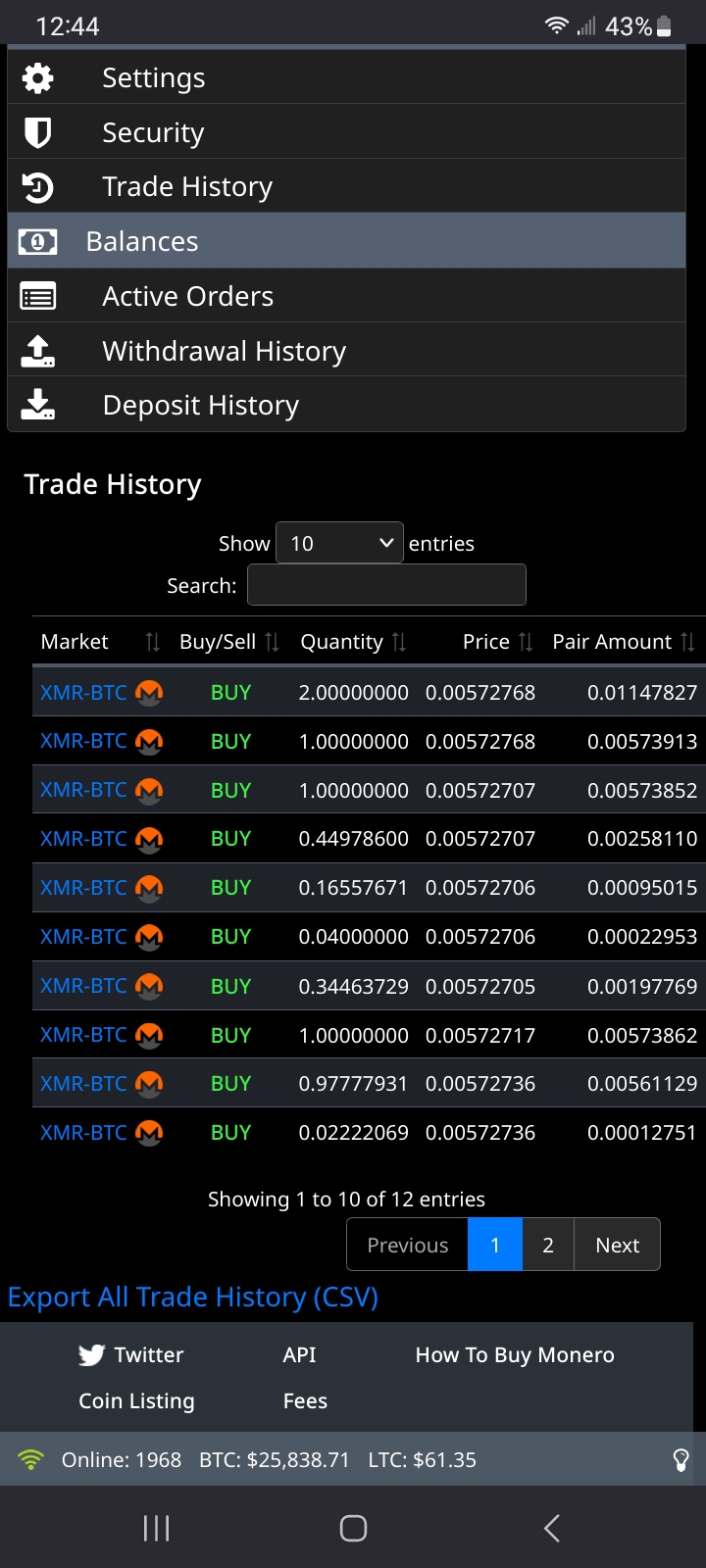Export All Trade History as CSV
The width and height of the screenshot is (706, 1568).
pos(193,1297)
